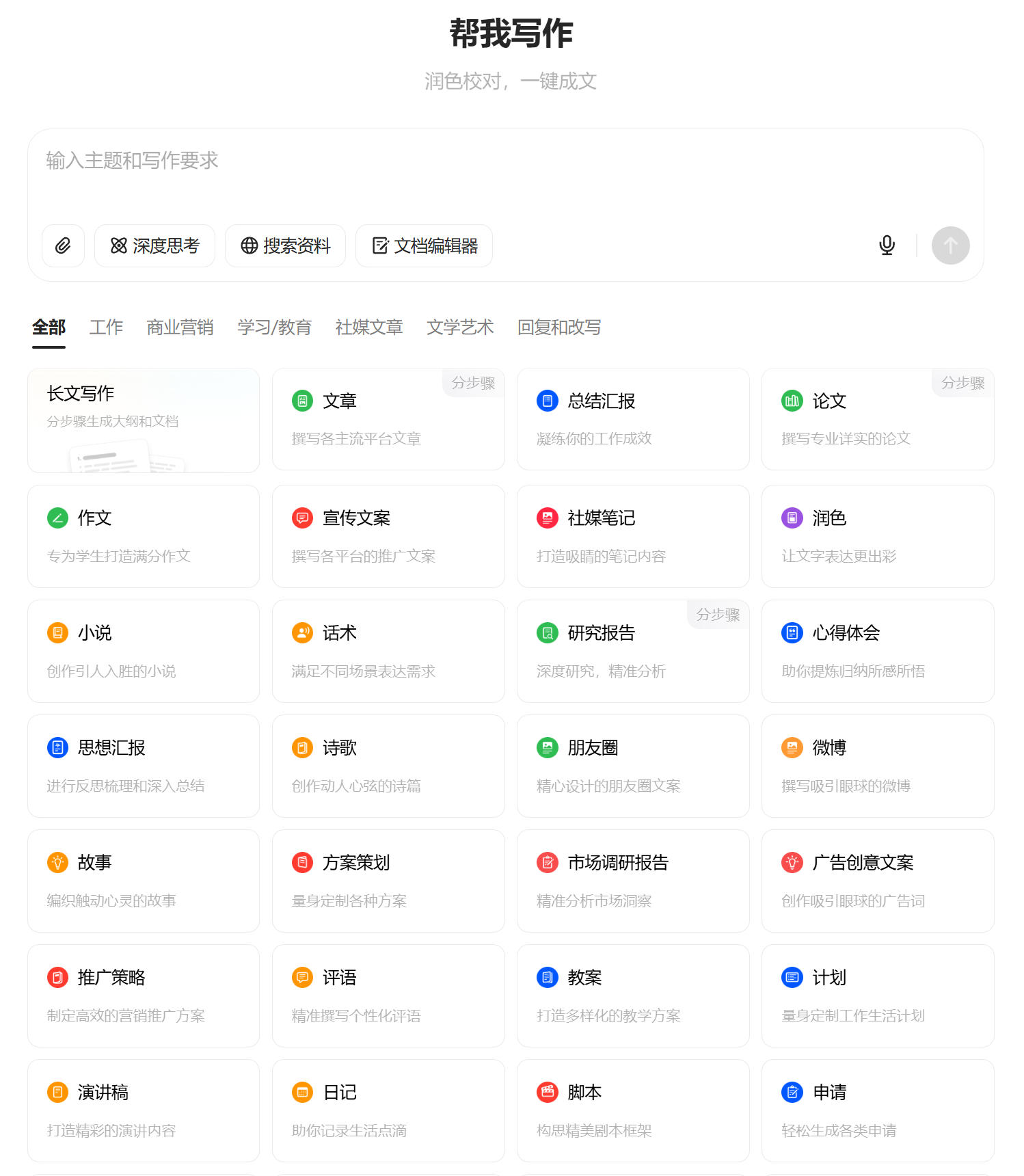Viewport: 1024px width, 1176px height.
Task: Show the 回复和改写 tab
Action: (x=559, y=328)
